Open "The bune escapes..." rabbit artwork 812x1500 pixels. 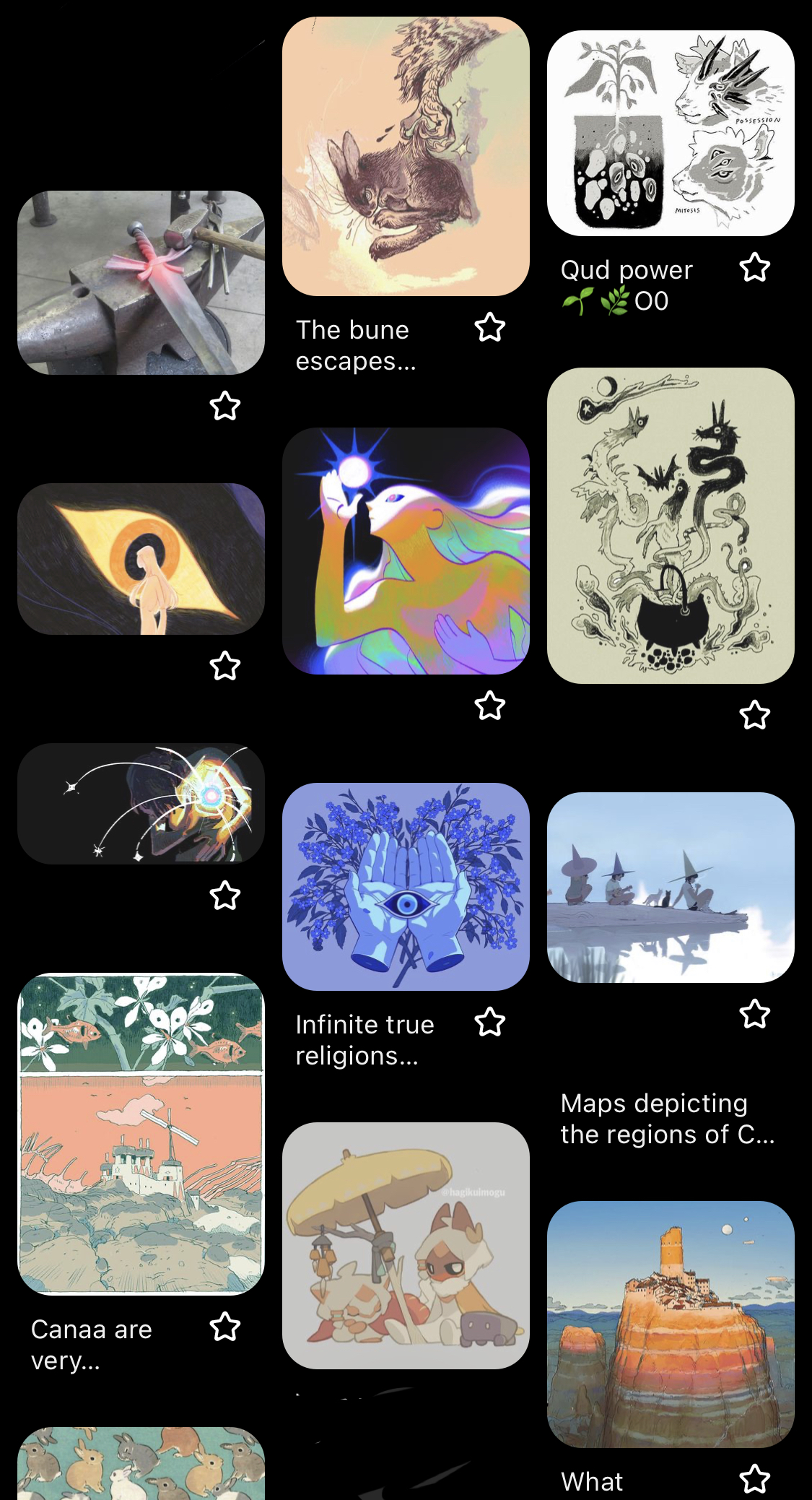pos(406,156)
